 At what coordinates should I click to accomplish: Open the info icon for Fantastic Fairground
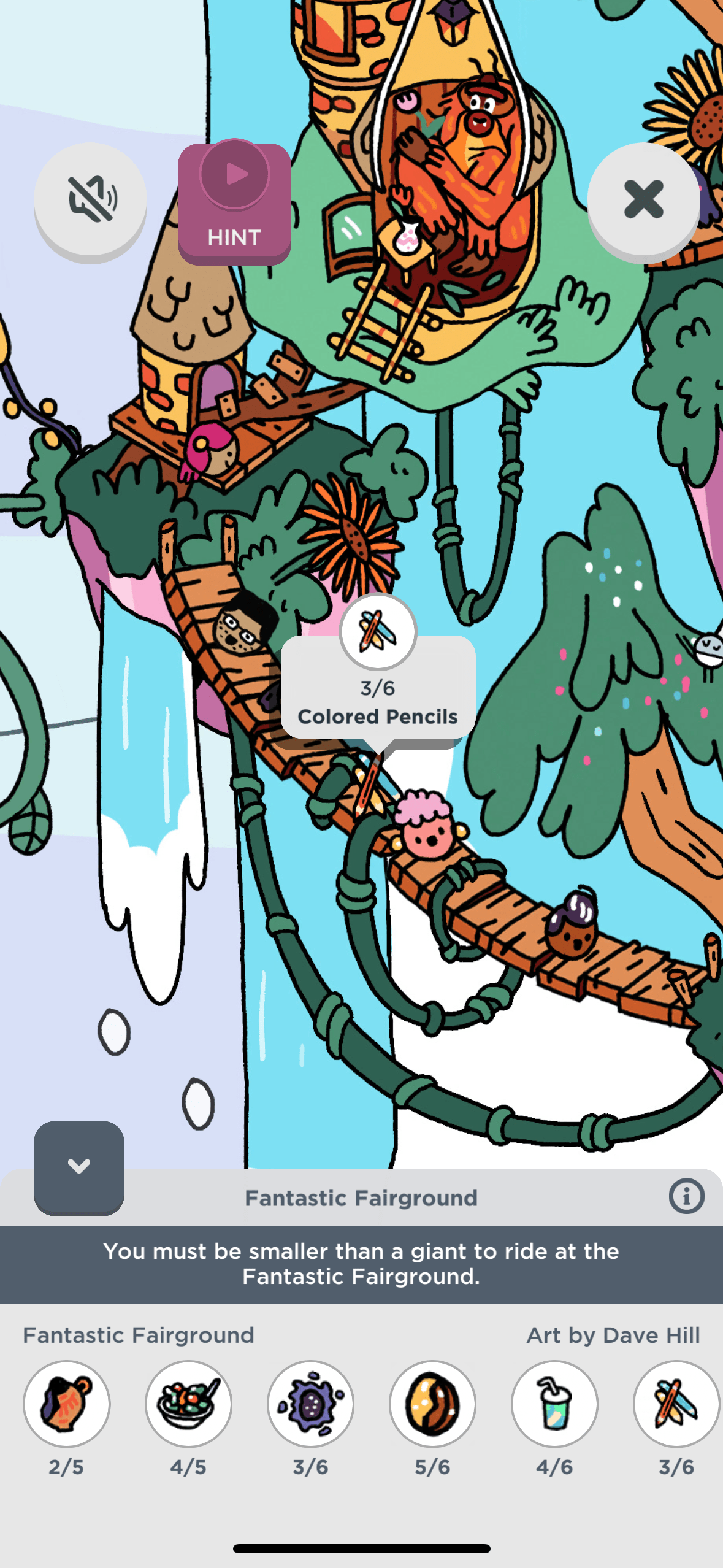coord(686,1196)
